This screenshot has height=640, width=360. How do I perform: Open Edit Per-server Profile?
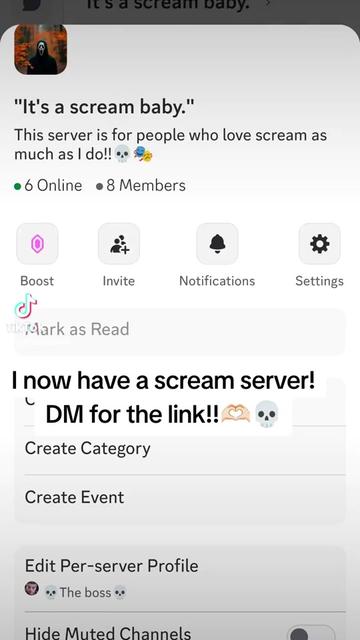point(180,579)
